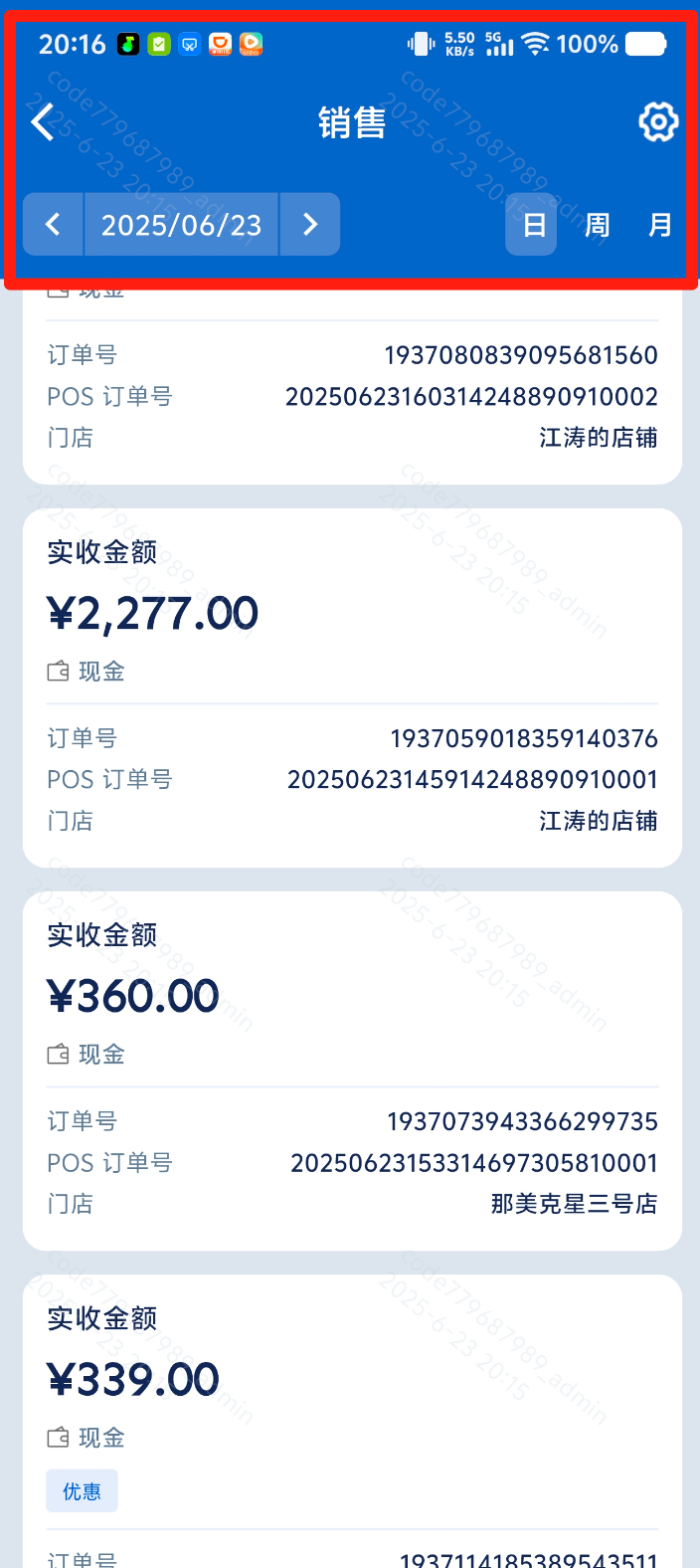This screenshot has width=700, height=1568.
Task: Go to the next date
Action: coord(310,225)
